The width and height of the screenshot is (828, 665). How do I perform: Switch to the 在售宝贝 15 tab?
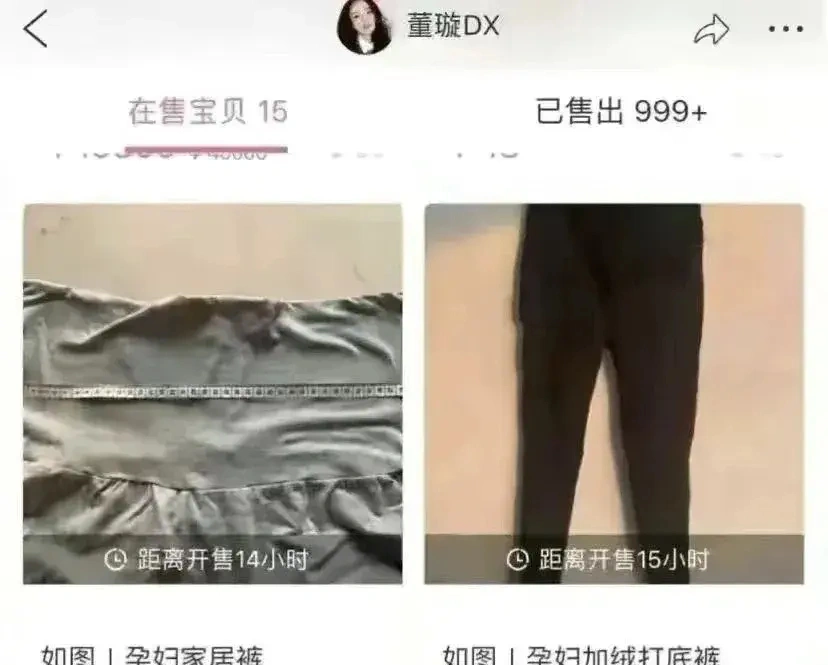point(207,112)
